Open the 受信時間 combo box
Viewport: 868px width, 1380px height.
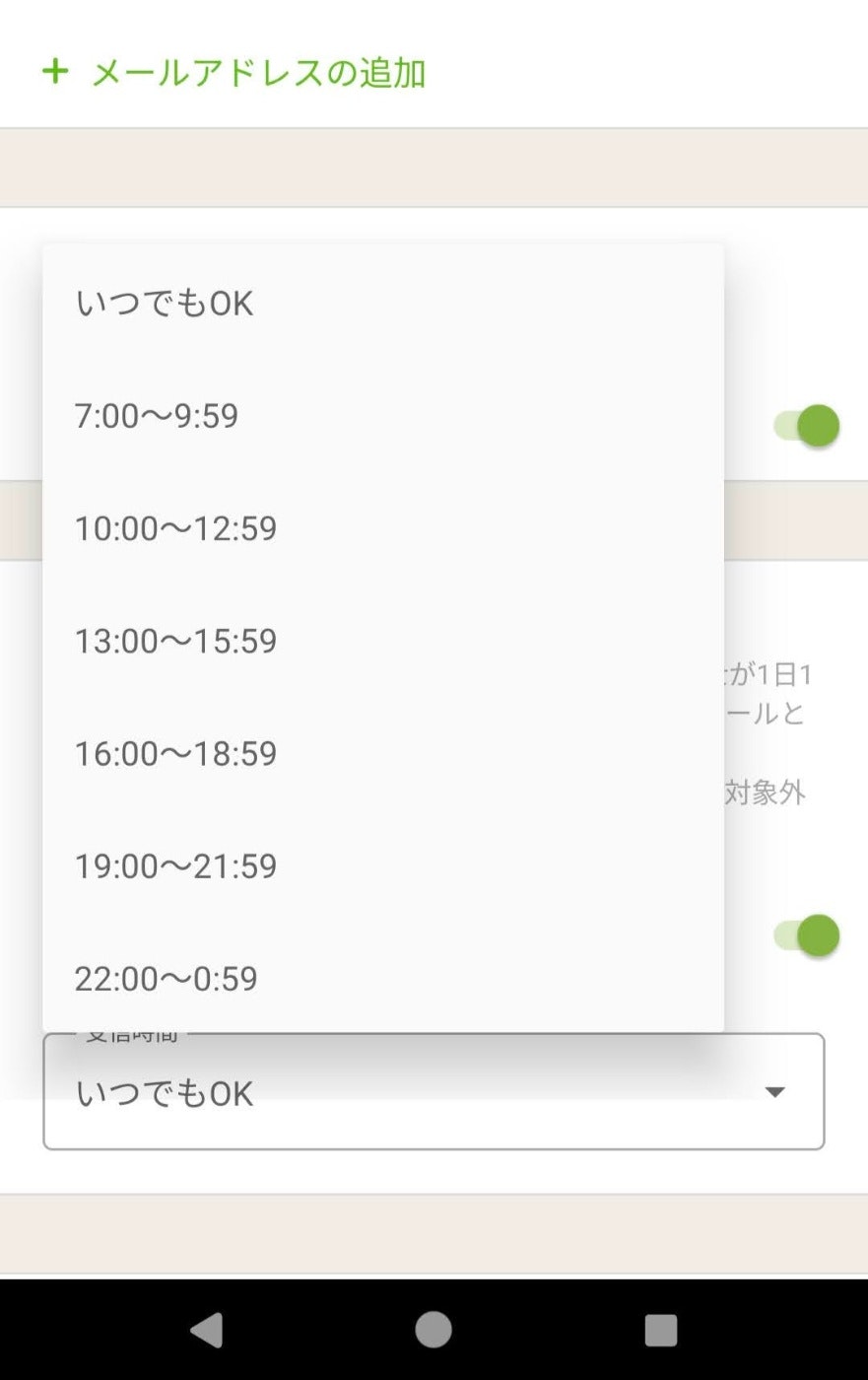[x=434, y=1094]
